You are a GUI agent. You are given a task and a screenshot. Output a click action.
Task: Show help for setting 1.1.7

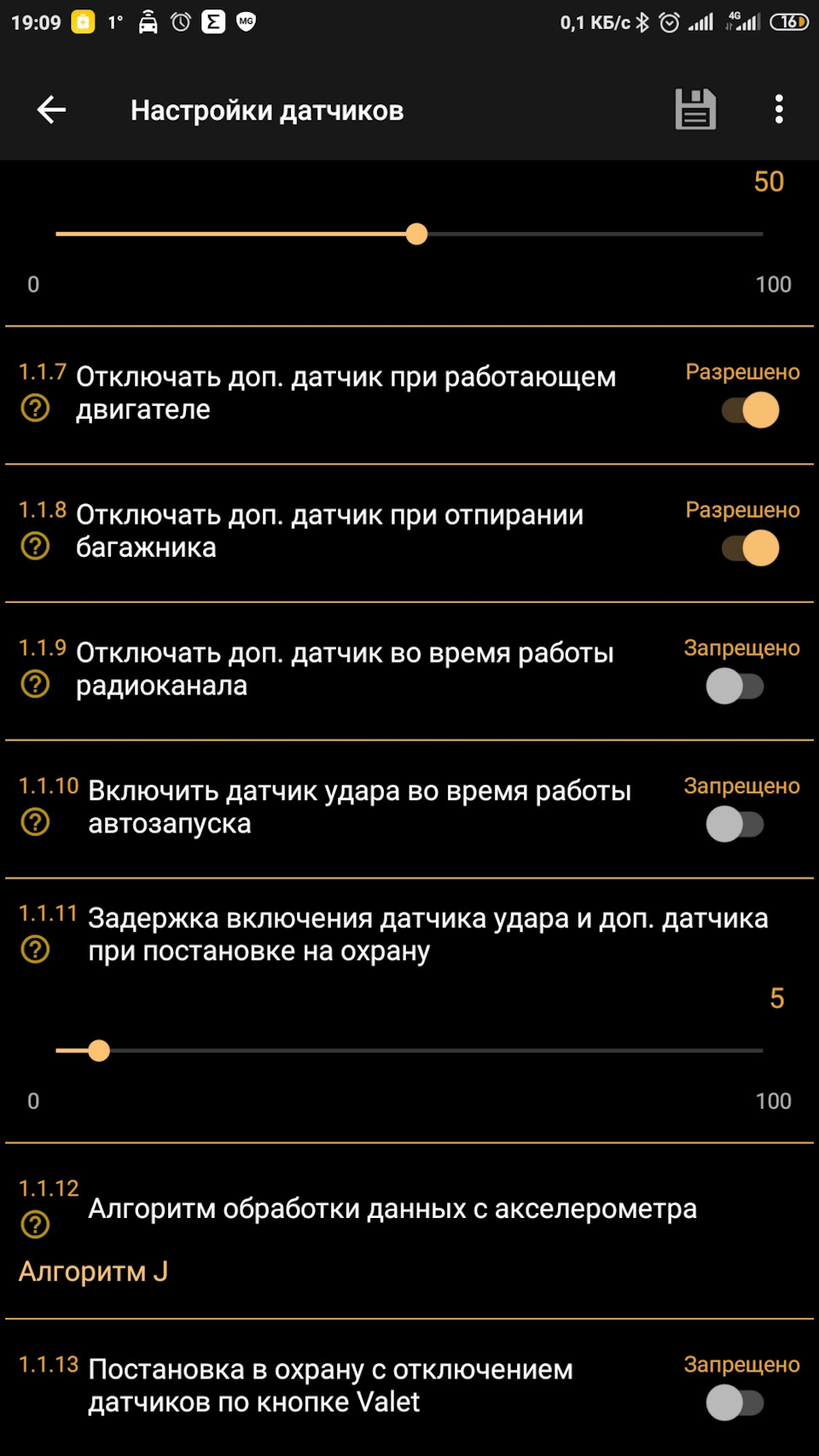(35, 409)
